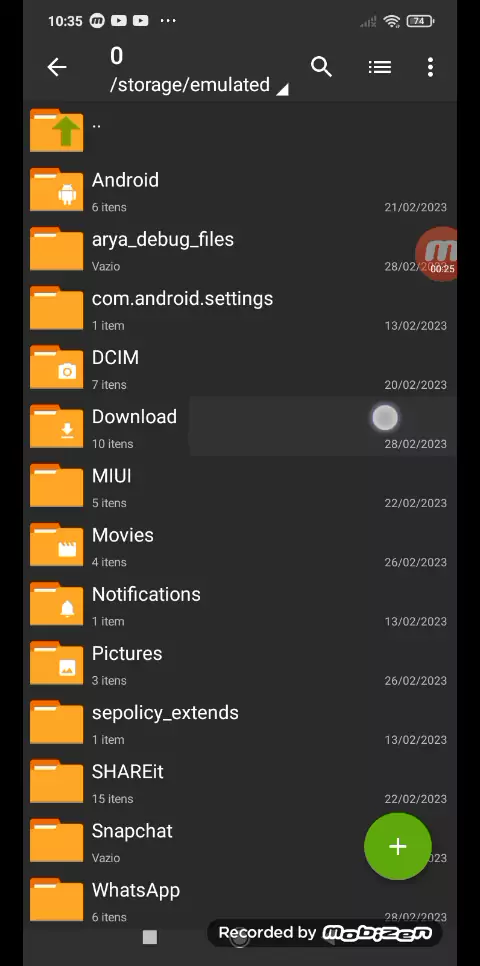Open the Pictures folder
This screenshot has width=480, height=966.
[240, 664]
